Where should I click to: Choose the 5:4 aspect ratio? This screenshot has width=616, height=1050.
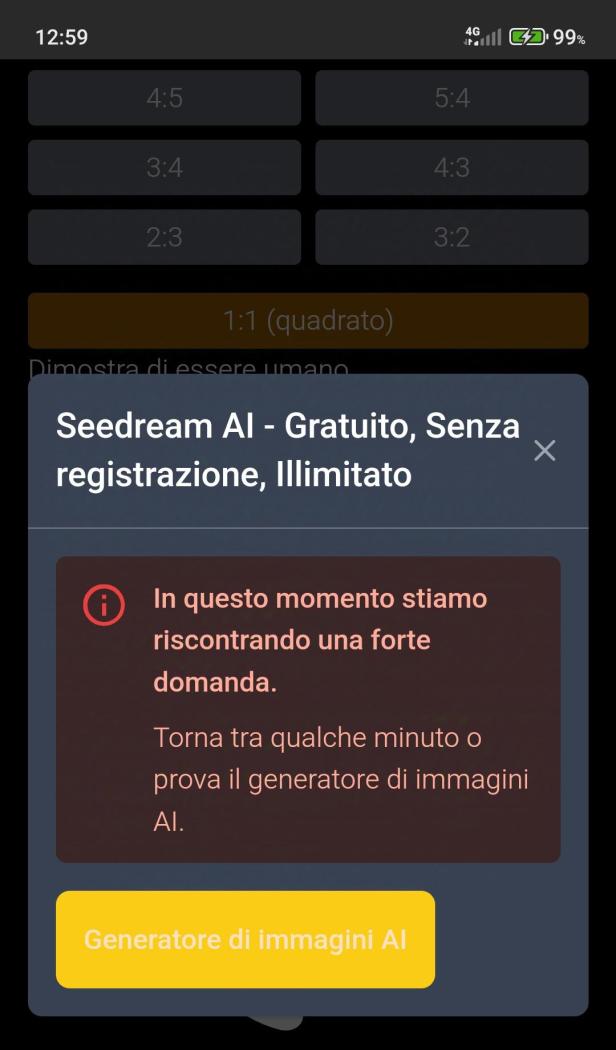click(452, 98)
